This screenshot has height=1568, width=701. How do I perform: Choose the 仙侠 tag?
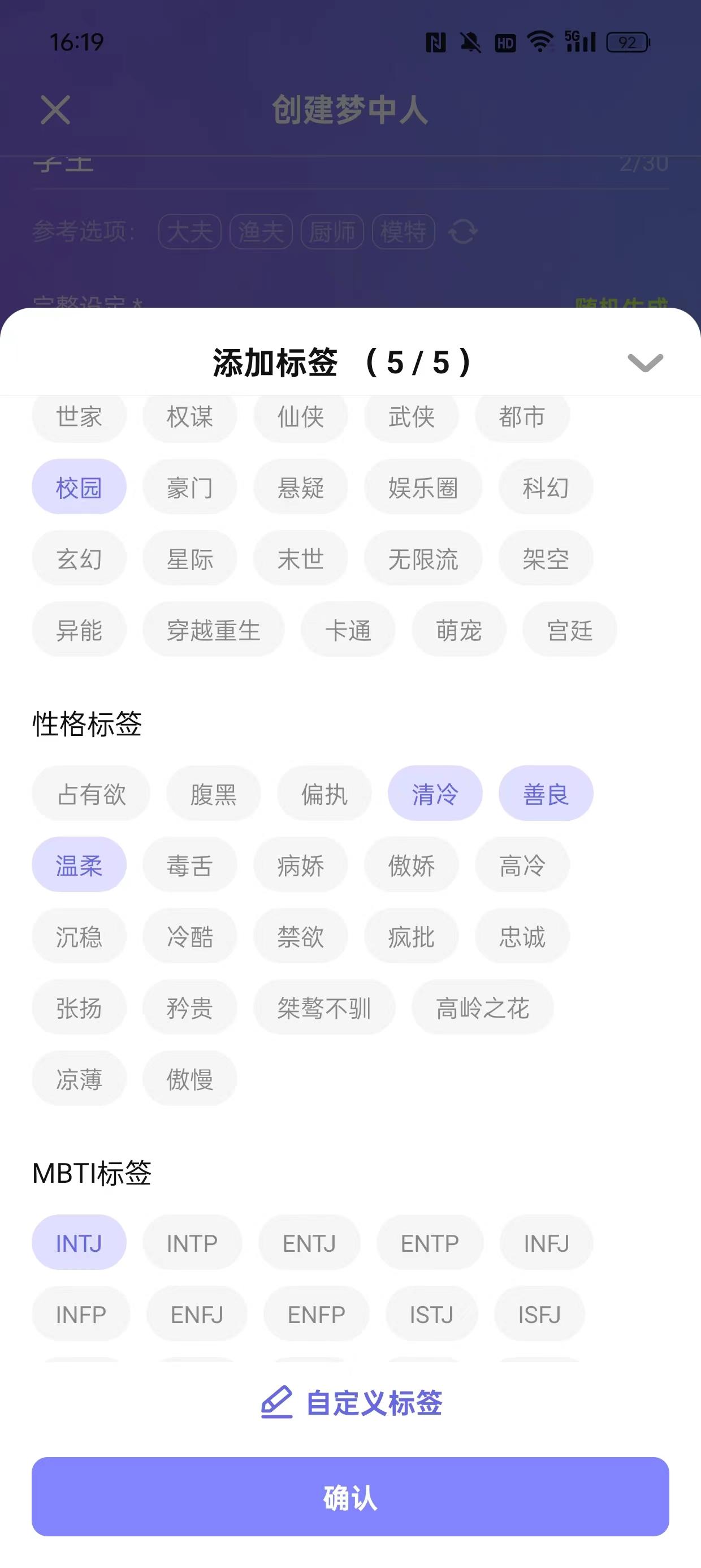coord(301,416)
